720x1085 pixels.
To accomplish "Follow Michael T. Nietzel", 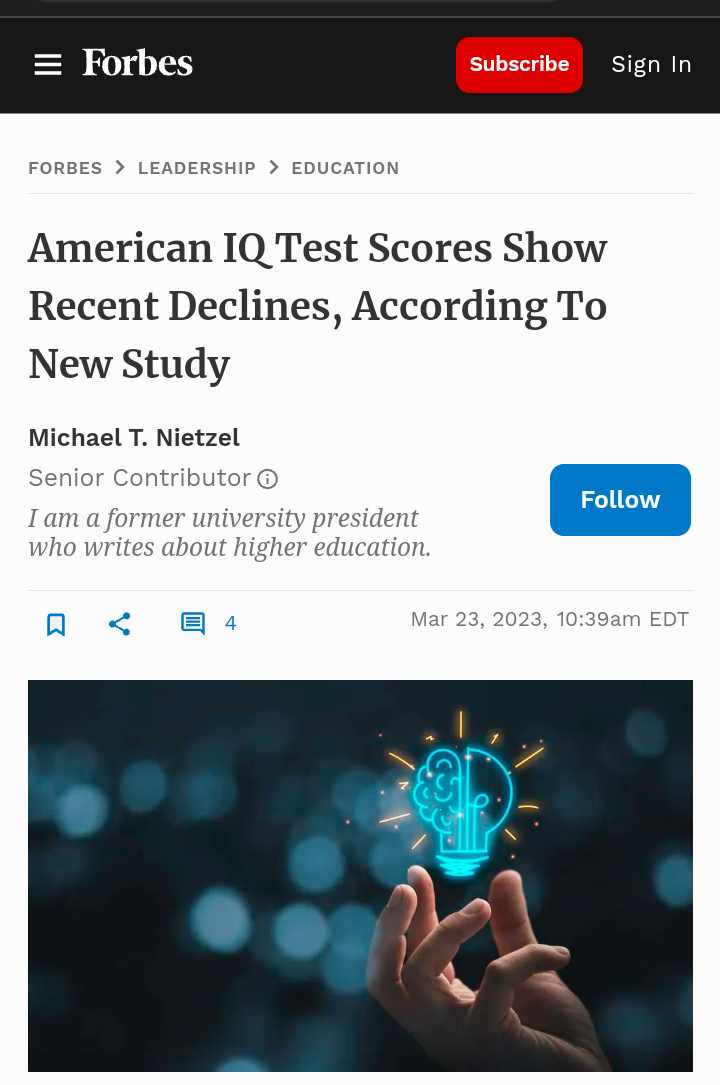I will [620, 500].
